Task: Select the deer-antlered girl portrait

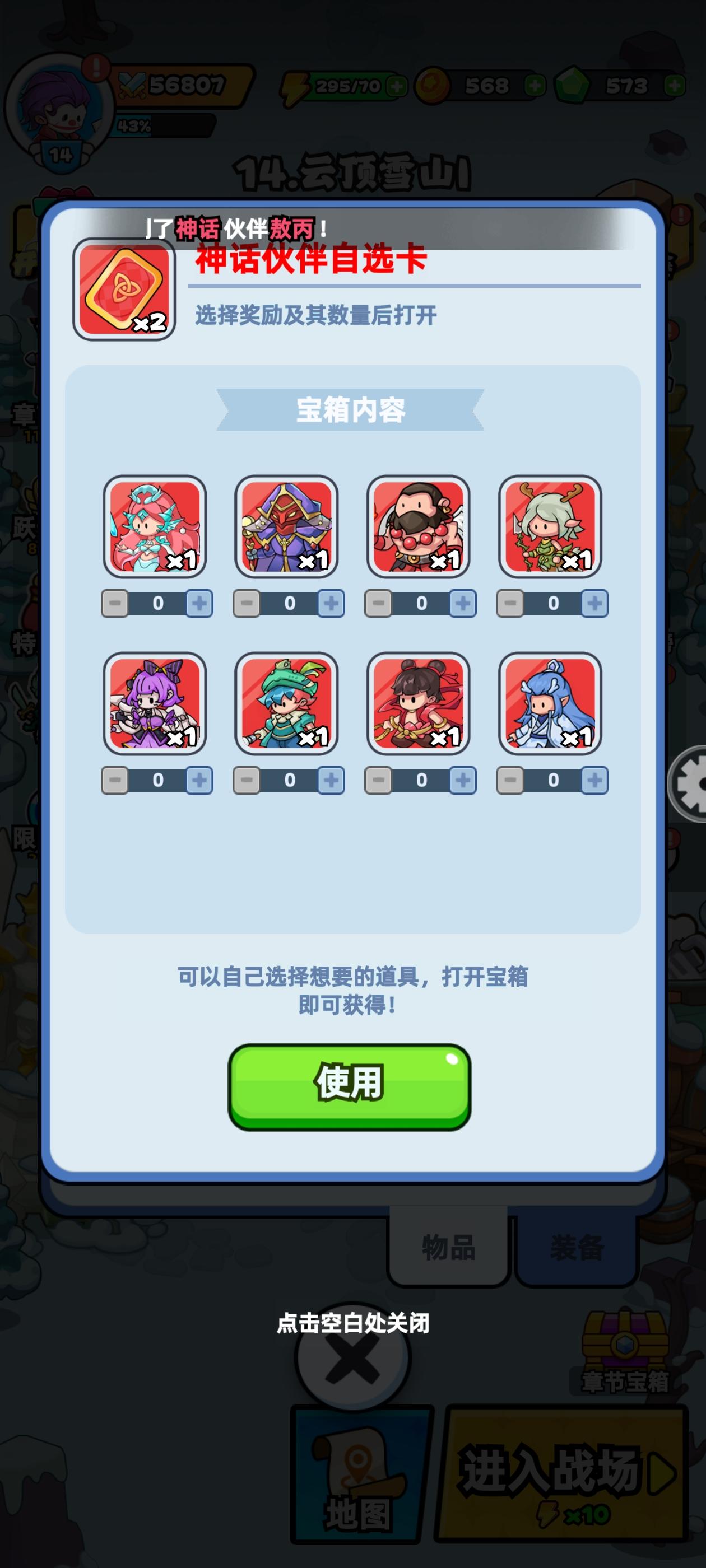Action: click(x=551, y=528)
